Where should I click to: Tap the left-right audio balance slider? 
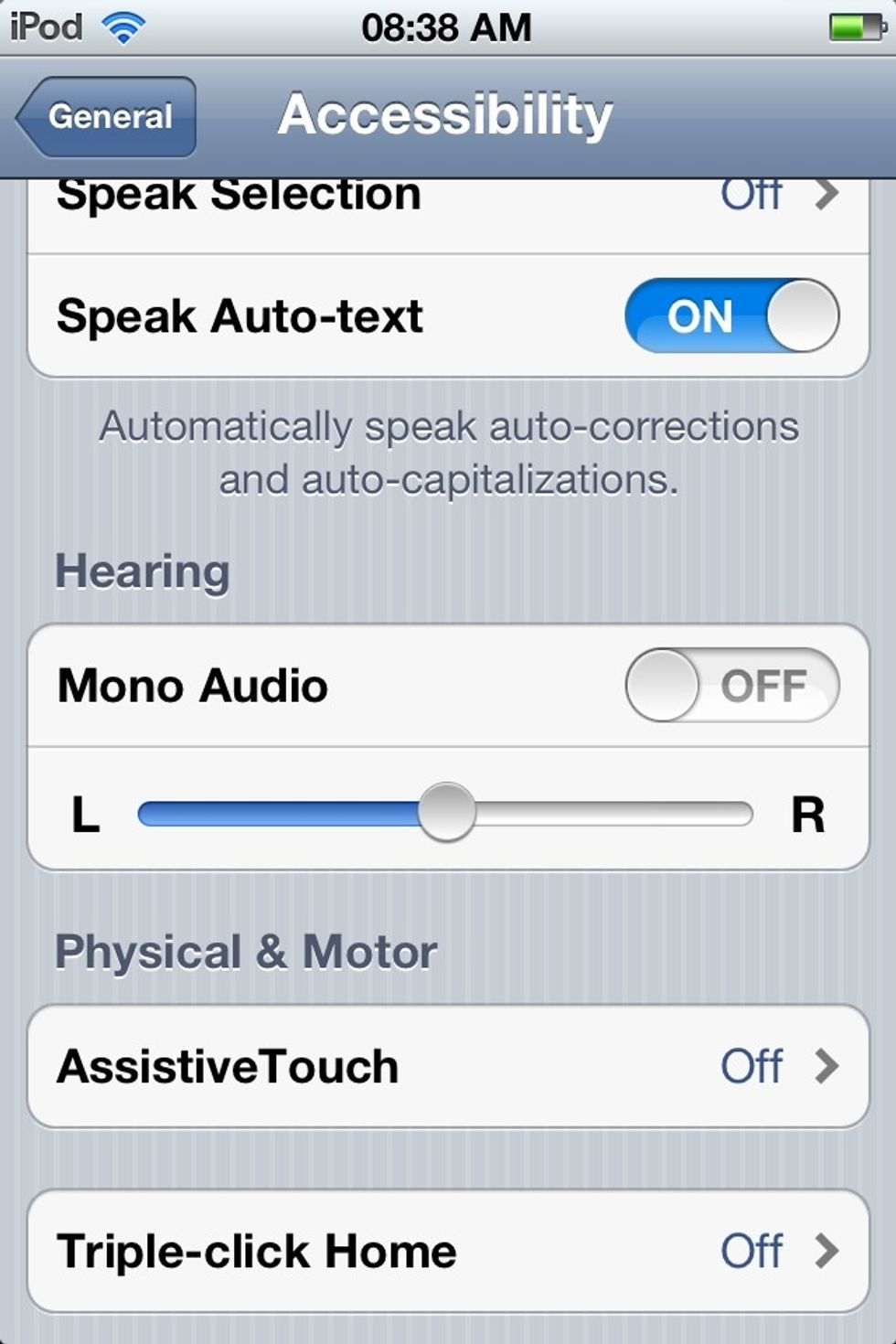point(446,812)
